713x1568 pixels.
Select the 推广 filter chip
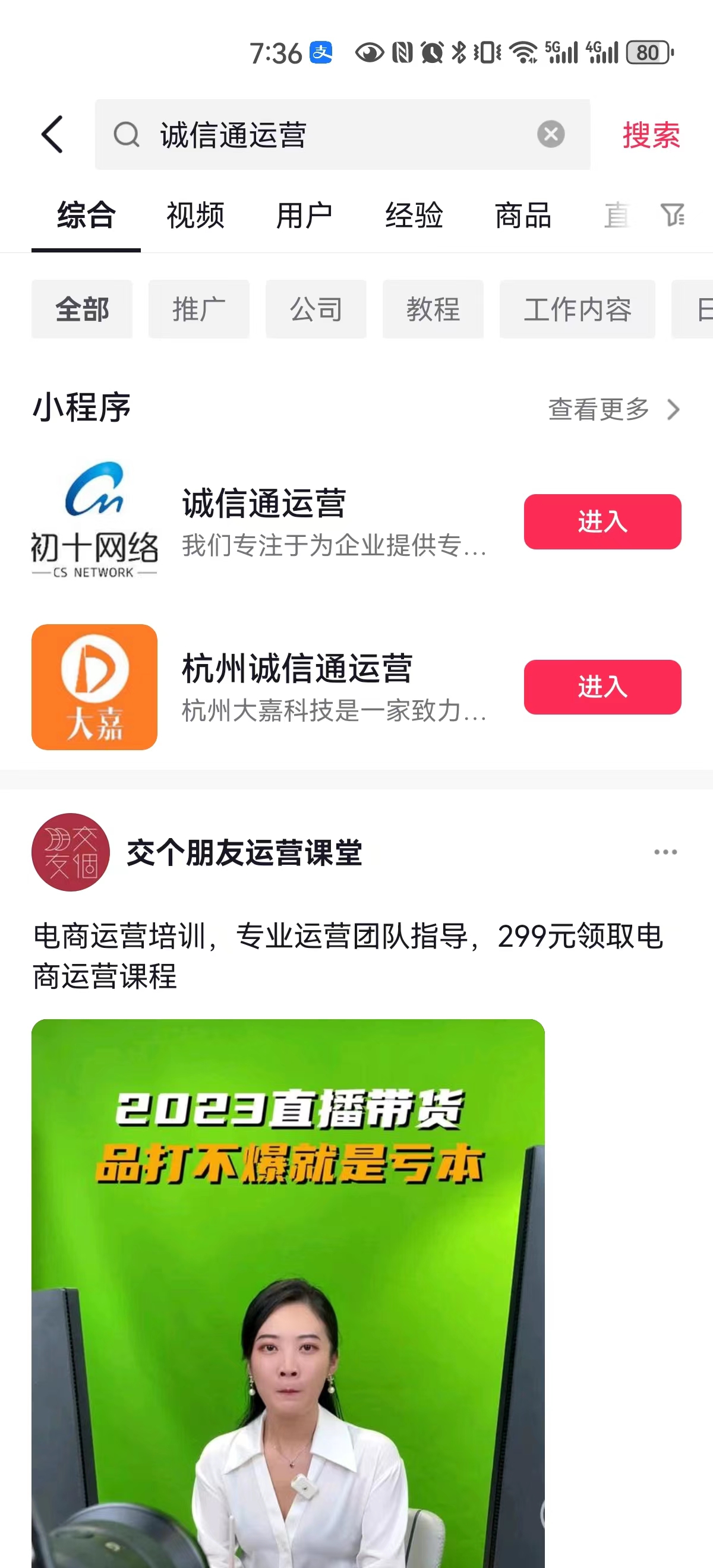point(198,309)
